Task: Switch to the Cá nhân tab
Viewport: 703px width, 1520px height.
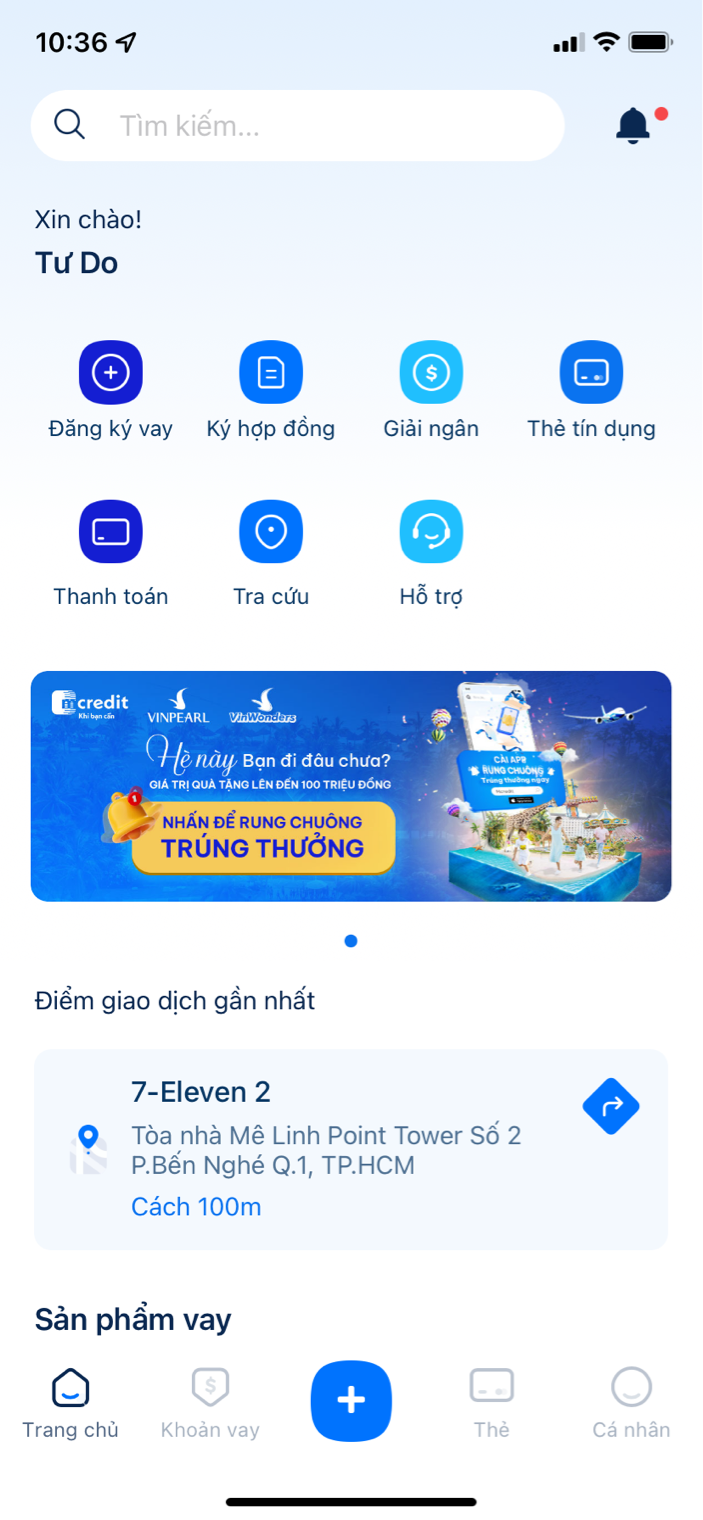Action: [631, 1402]
